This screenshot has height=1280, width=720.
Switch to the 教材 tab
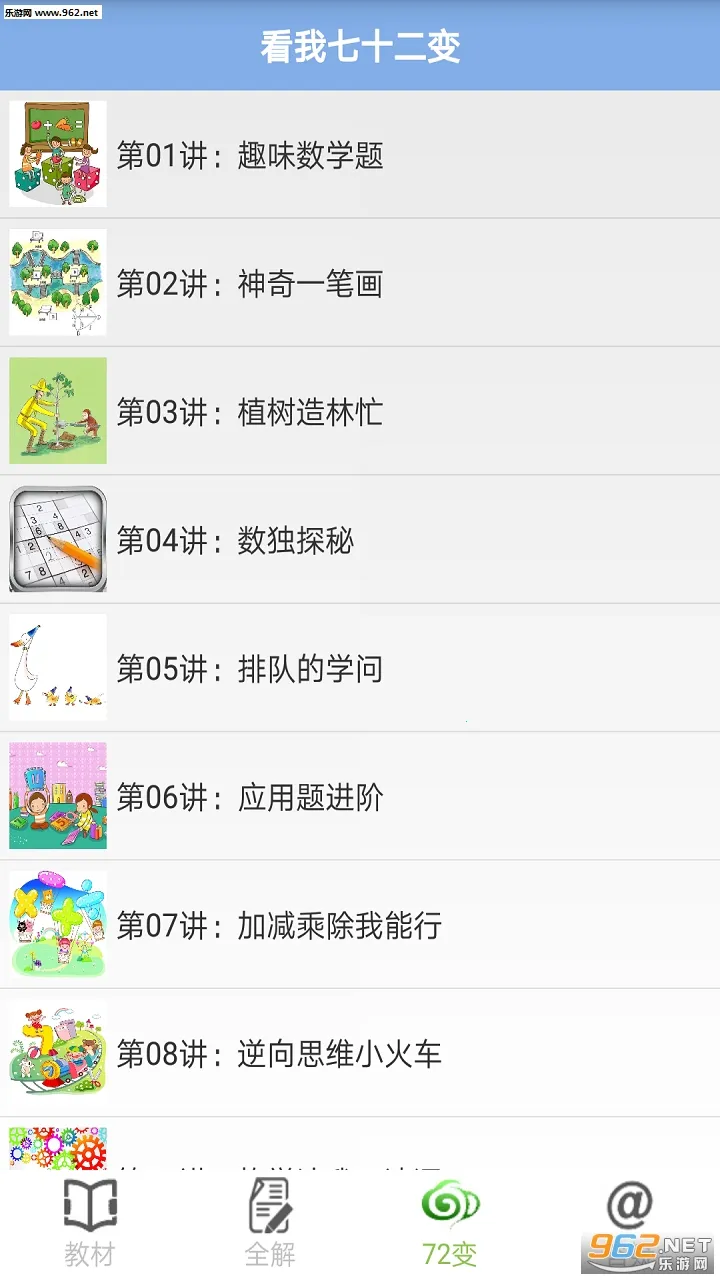90,1222
